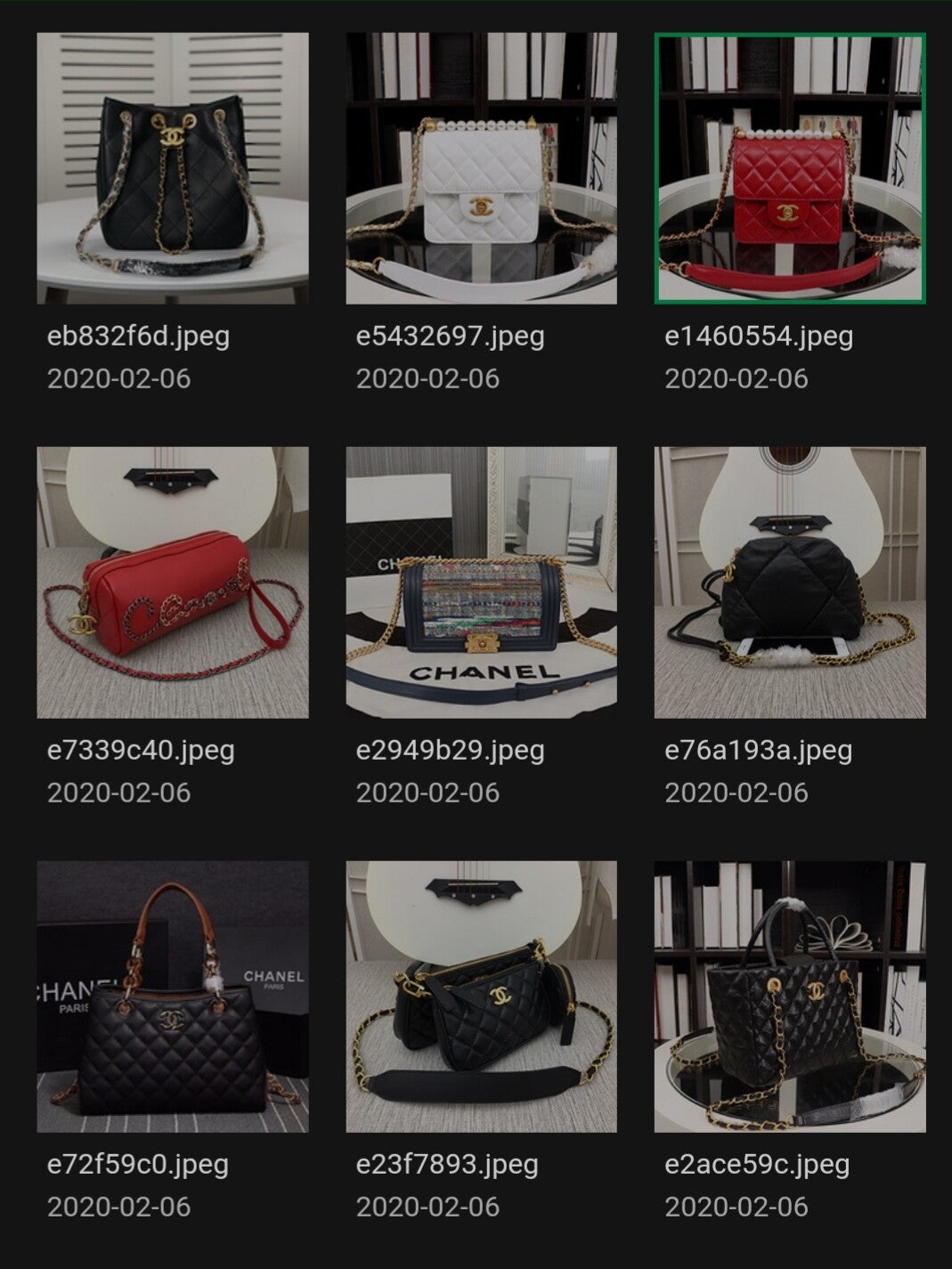Image resolution: width=952 pixels, height=1269 pixels.
Task: Open image e7339c40.jpeg
Action: click(173, 582)
